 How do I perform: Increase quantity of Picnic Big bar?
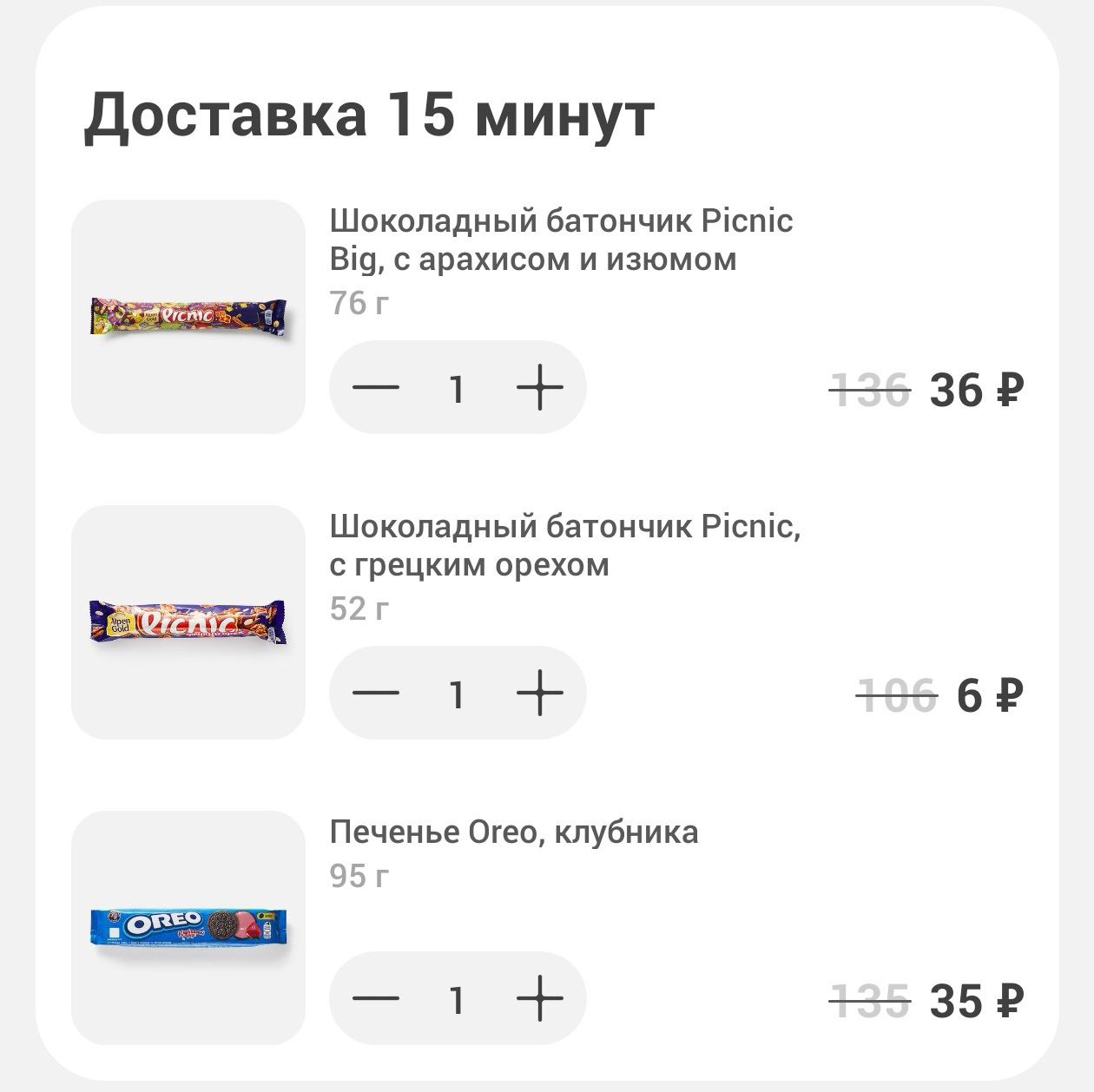(x=539, y=387)
